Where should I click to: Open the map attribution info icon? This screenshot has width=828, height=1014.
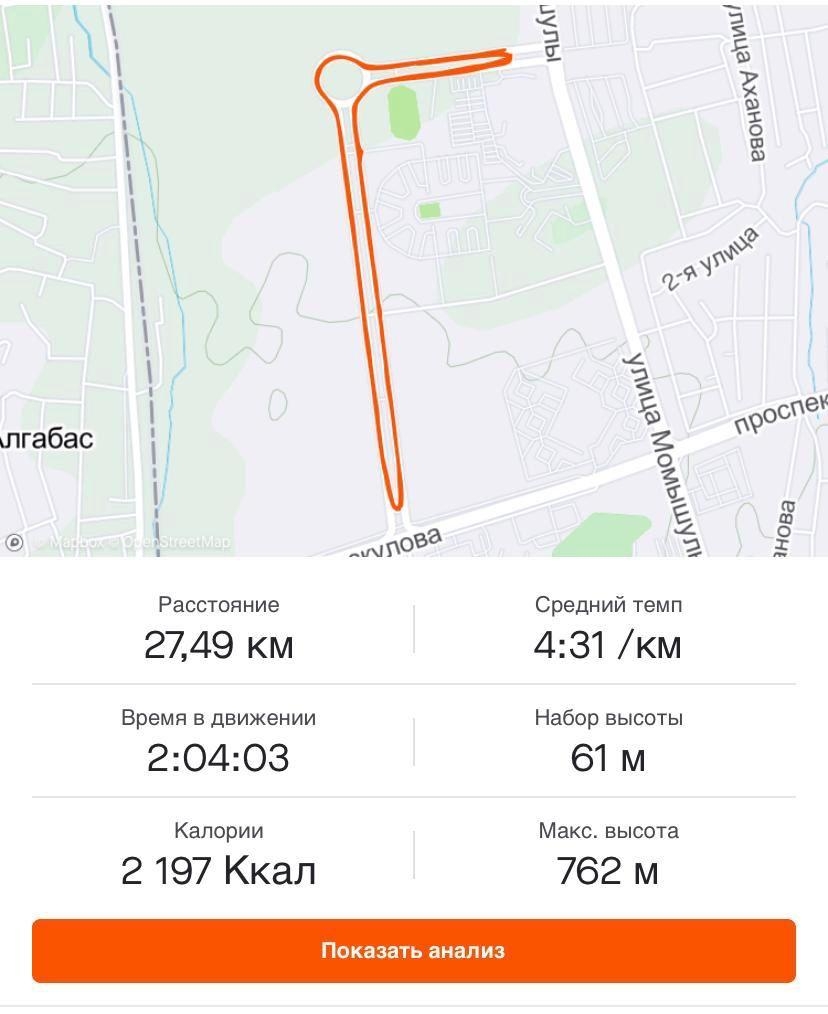tap(14, 543)
